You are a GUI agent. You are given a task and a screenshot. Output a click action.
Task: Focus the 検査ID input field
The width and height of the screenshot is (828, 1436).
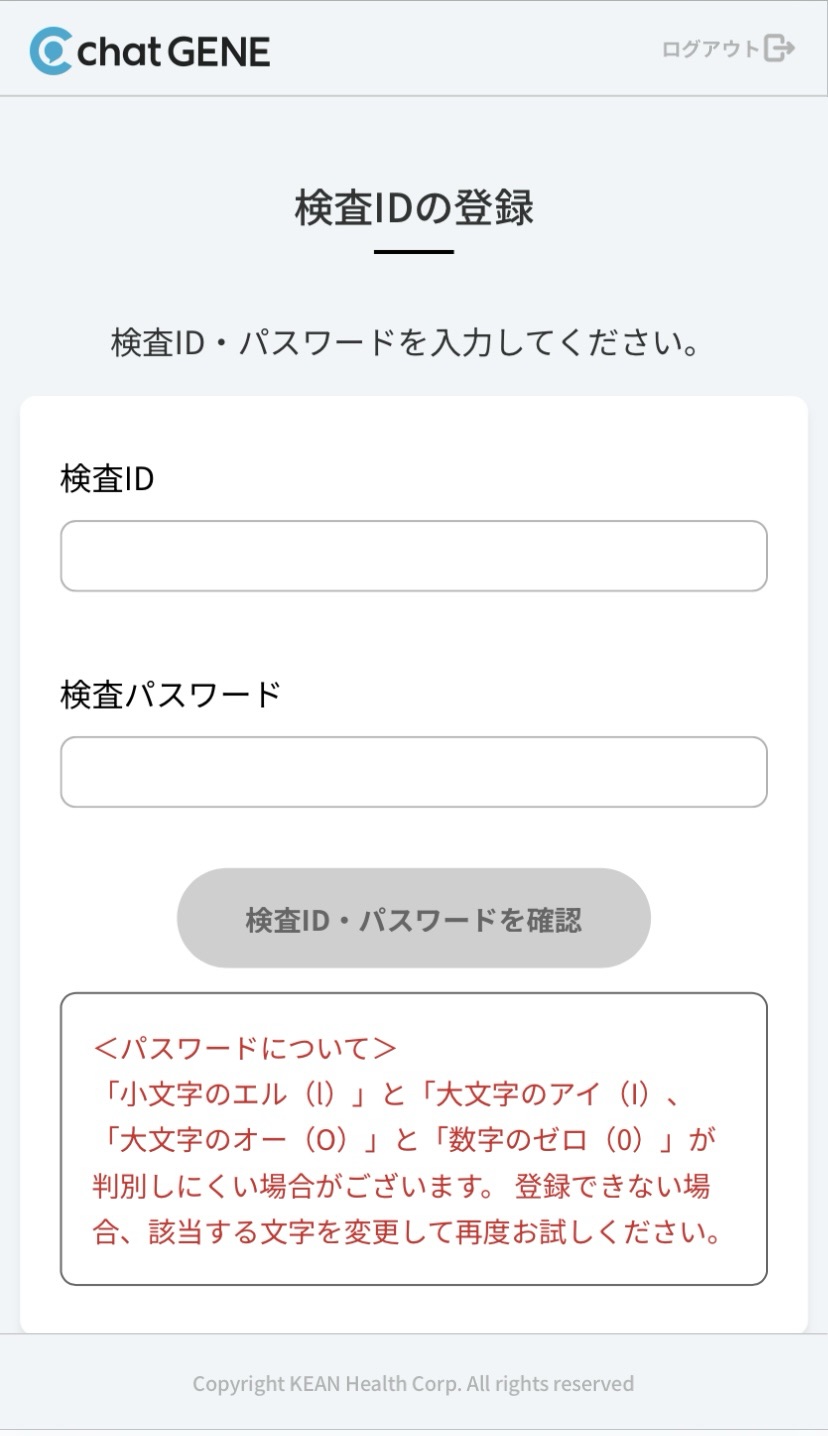tap(414, 556)
